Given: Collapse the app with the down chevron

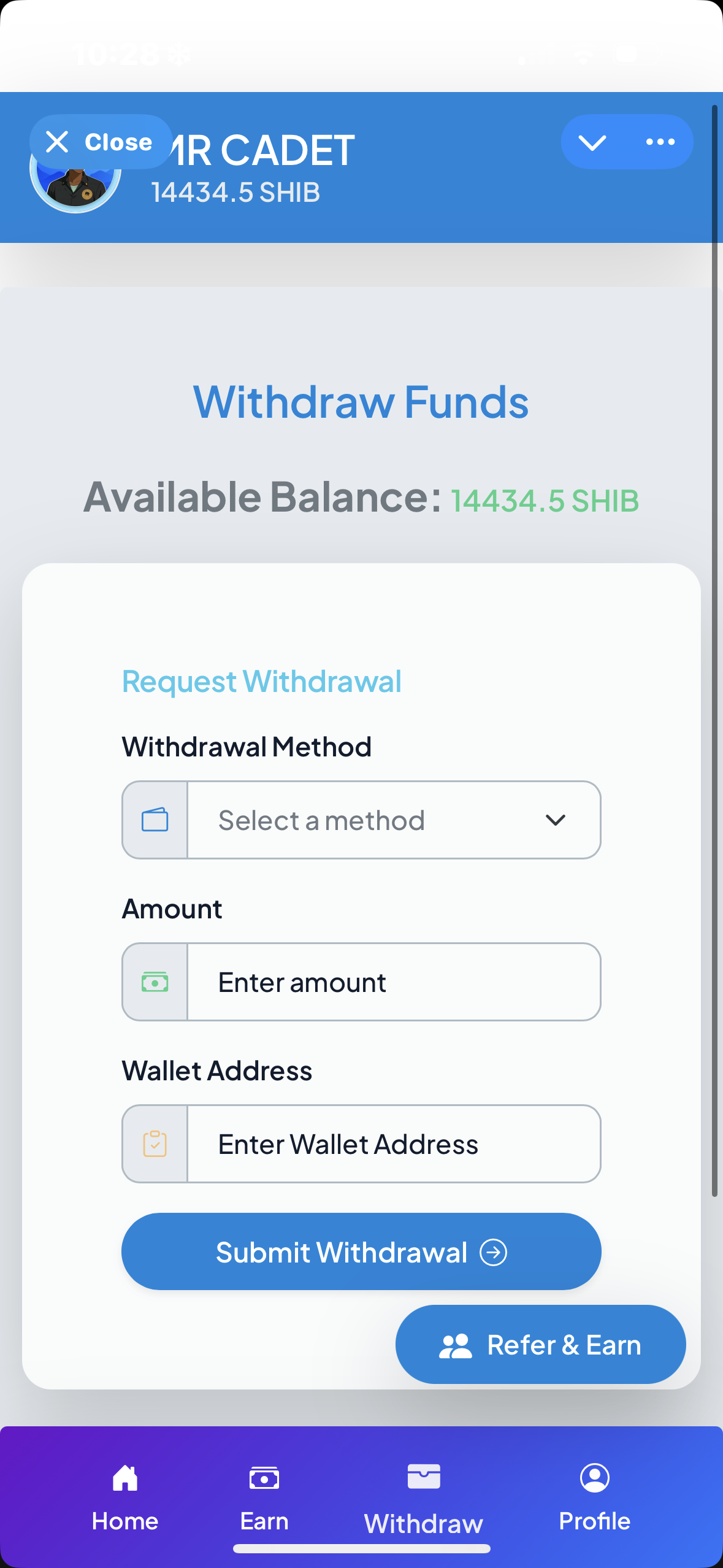Looking at the screenshot, I should pyautogui.click(x=592, y=142).
